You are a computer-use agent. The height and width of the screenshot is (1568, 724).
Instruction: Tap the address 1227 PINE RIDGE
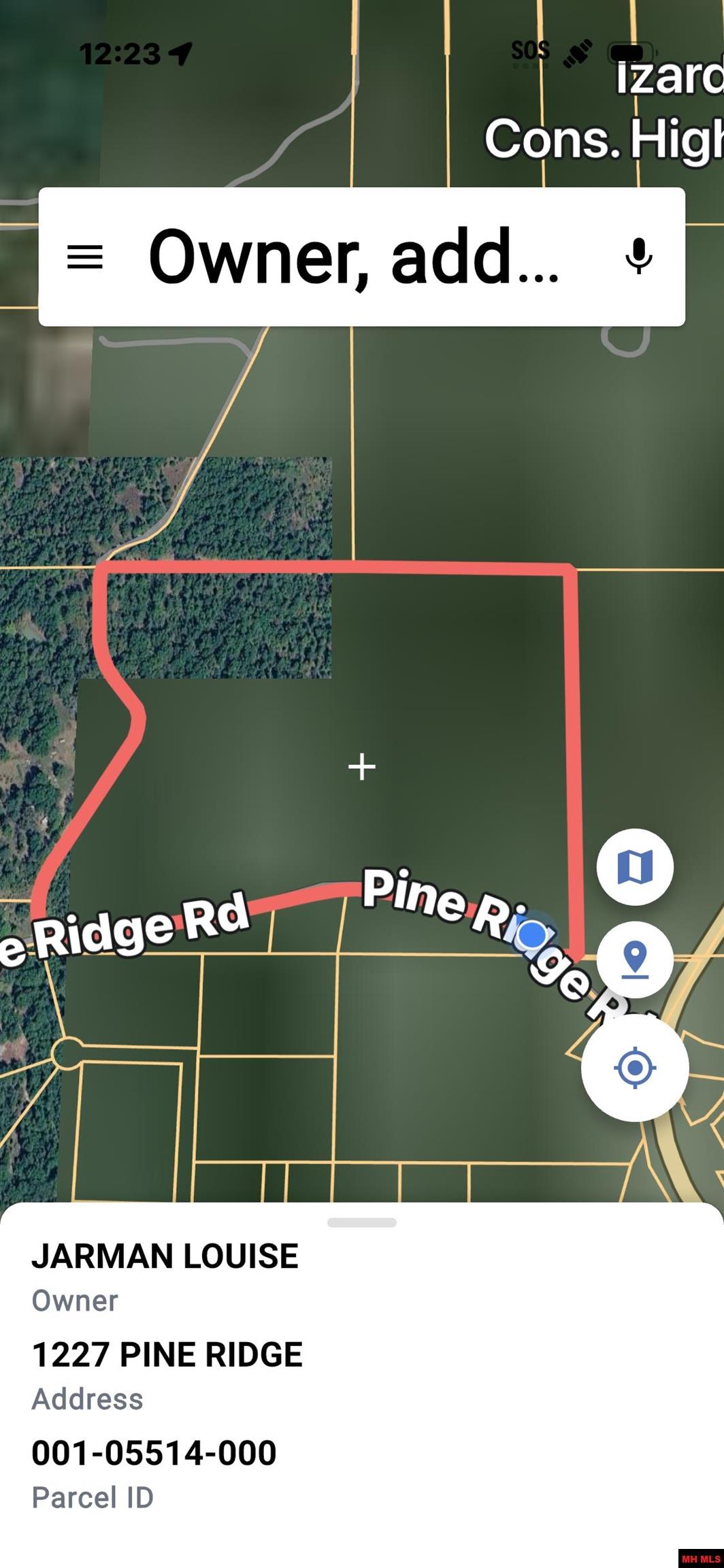pos(168,1354)
